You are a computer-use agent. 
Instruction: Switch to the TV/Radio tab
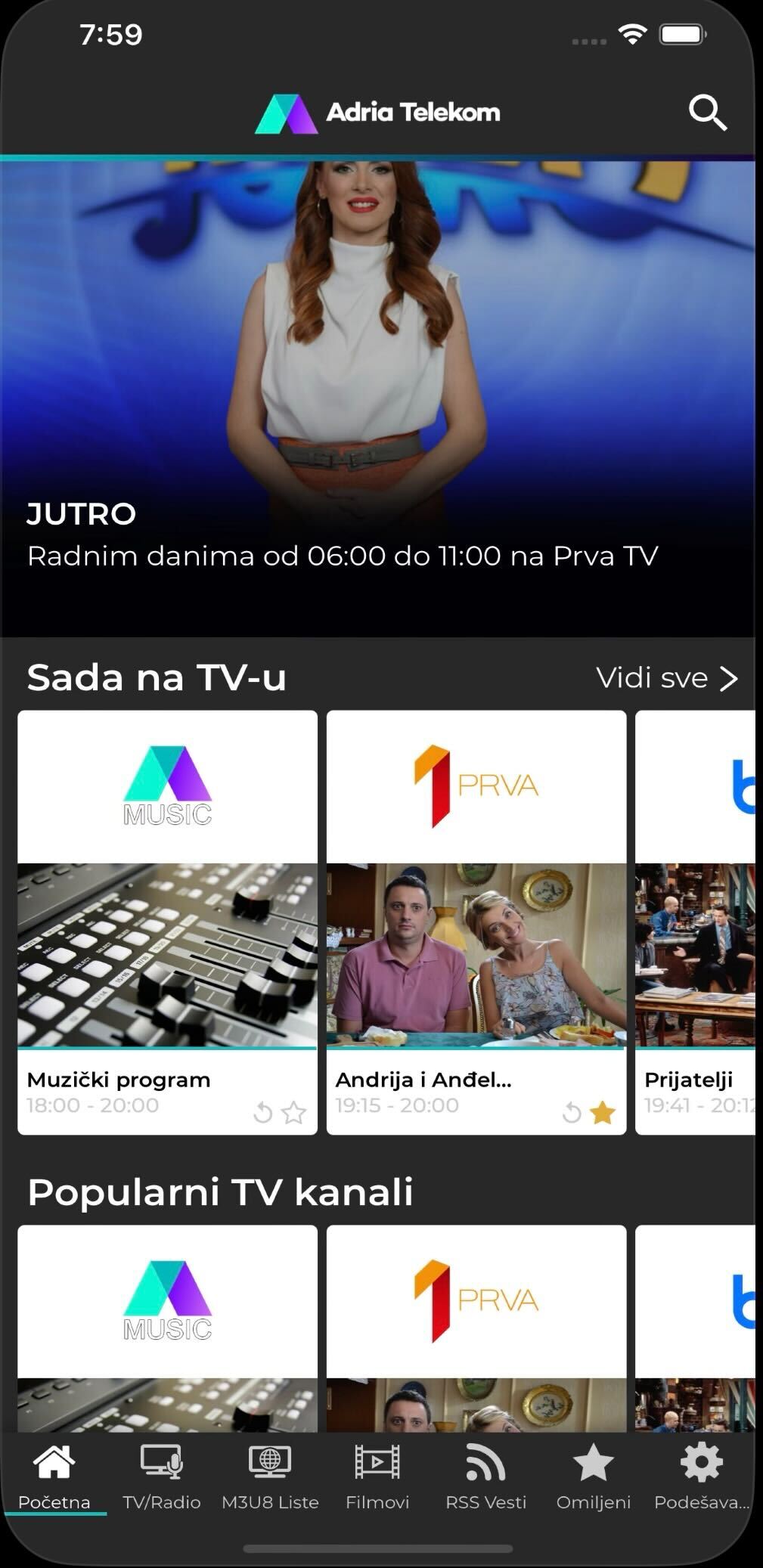tap(162, 1477)
